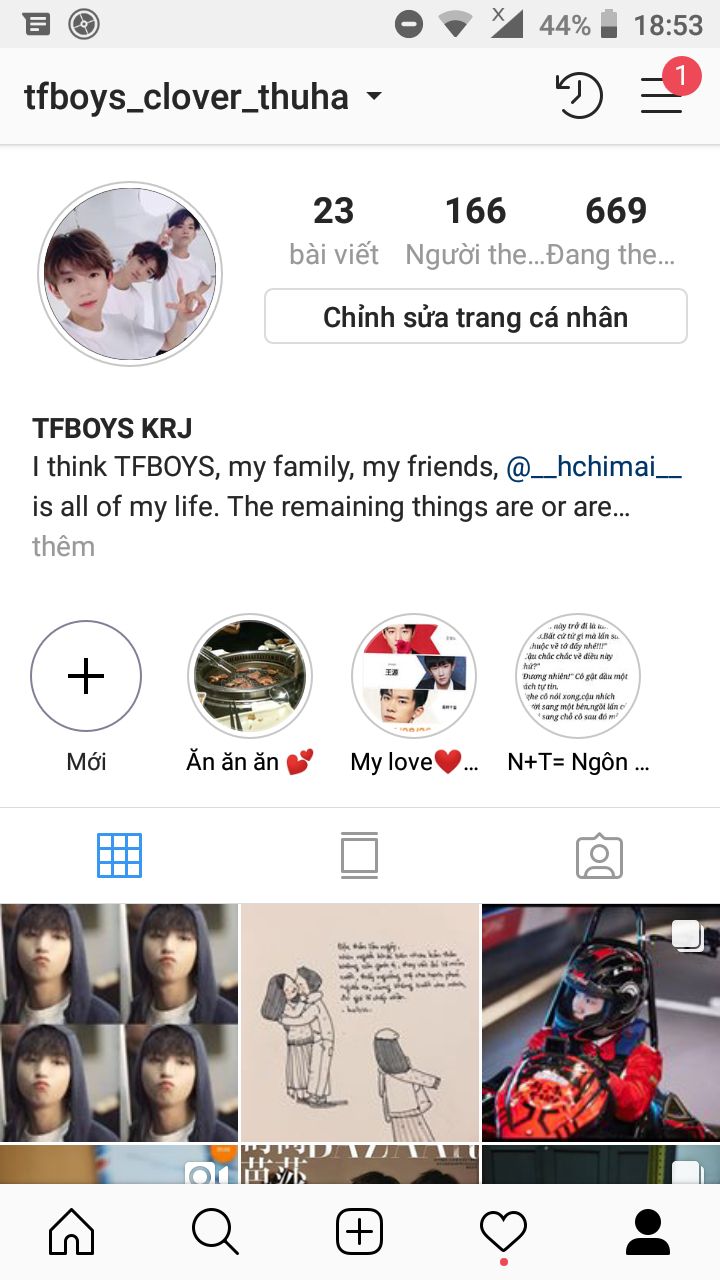Open the N+T= Ngôn highlight
This screenshot has width=720, height=1280.
pyautogui.click(x=578, y=677)
